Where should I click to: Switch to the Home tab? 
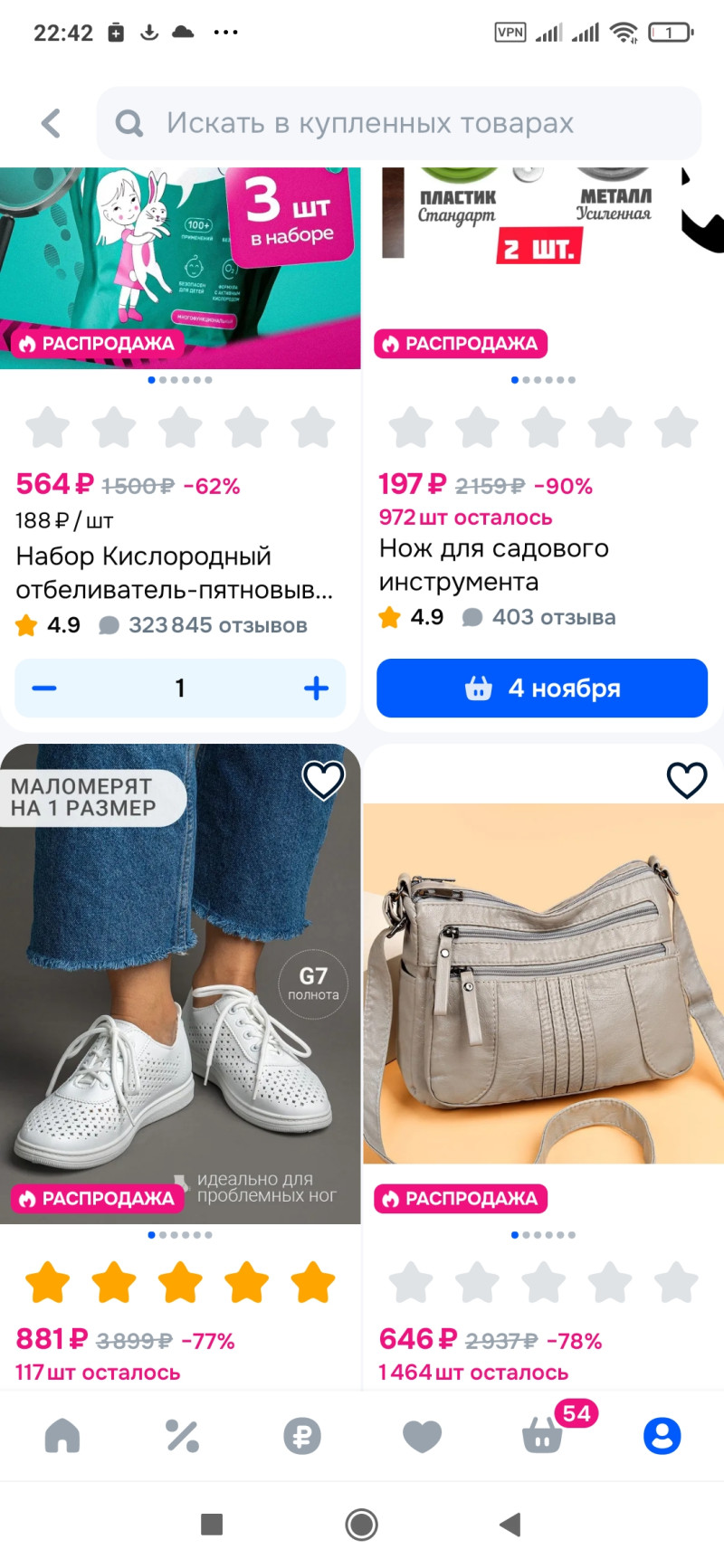click(62, 1436)
